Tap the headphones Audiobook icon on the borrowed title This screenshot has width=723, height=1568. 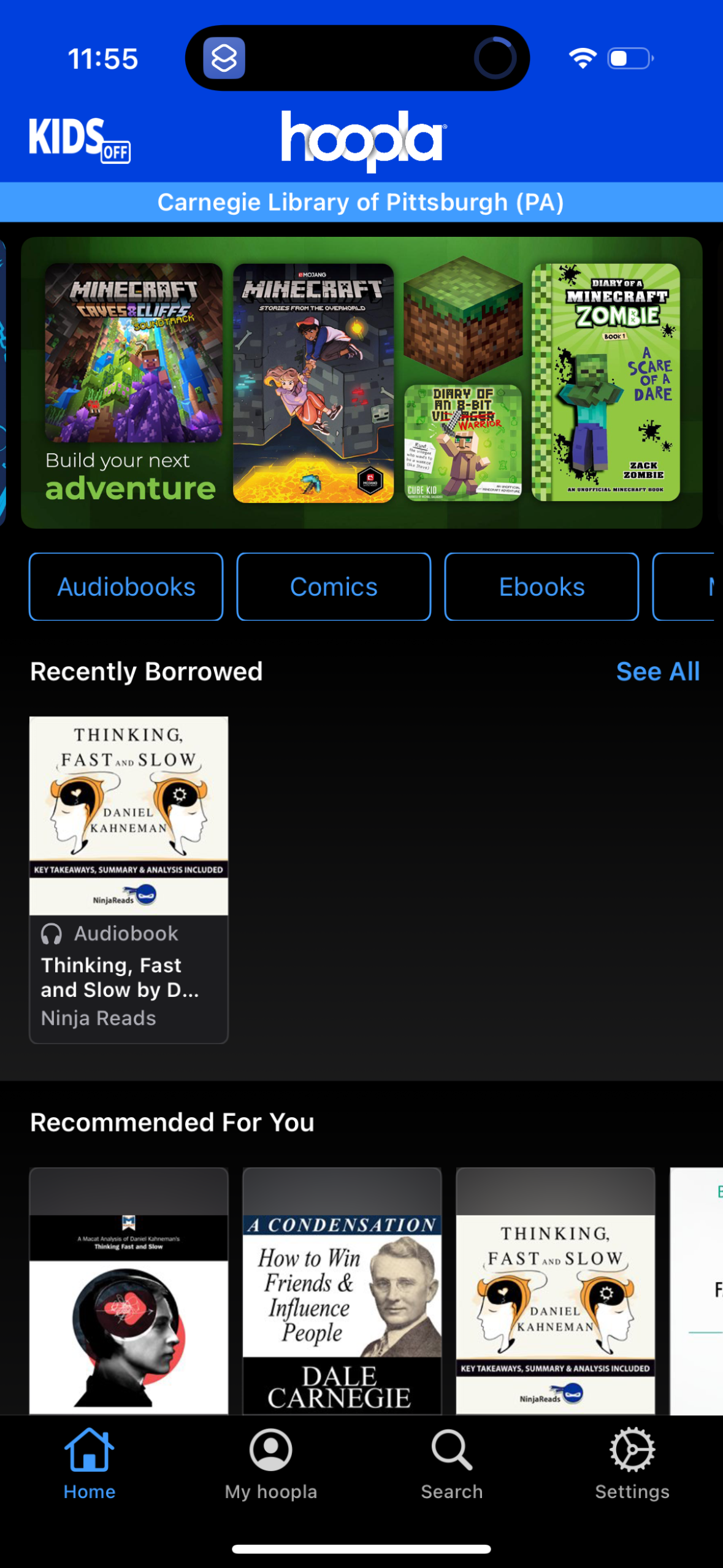[x=53, y=933]
